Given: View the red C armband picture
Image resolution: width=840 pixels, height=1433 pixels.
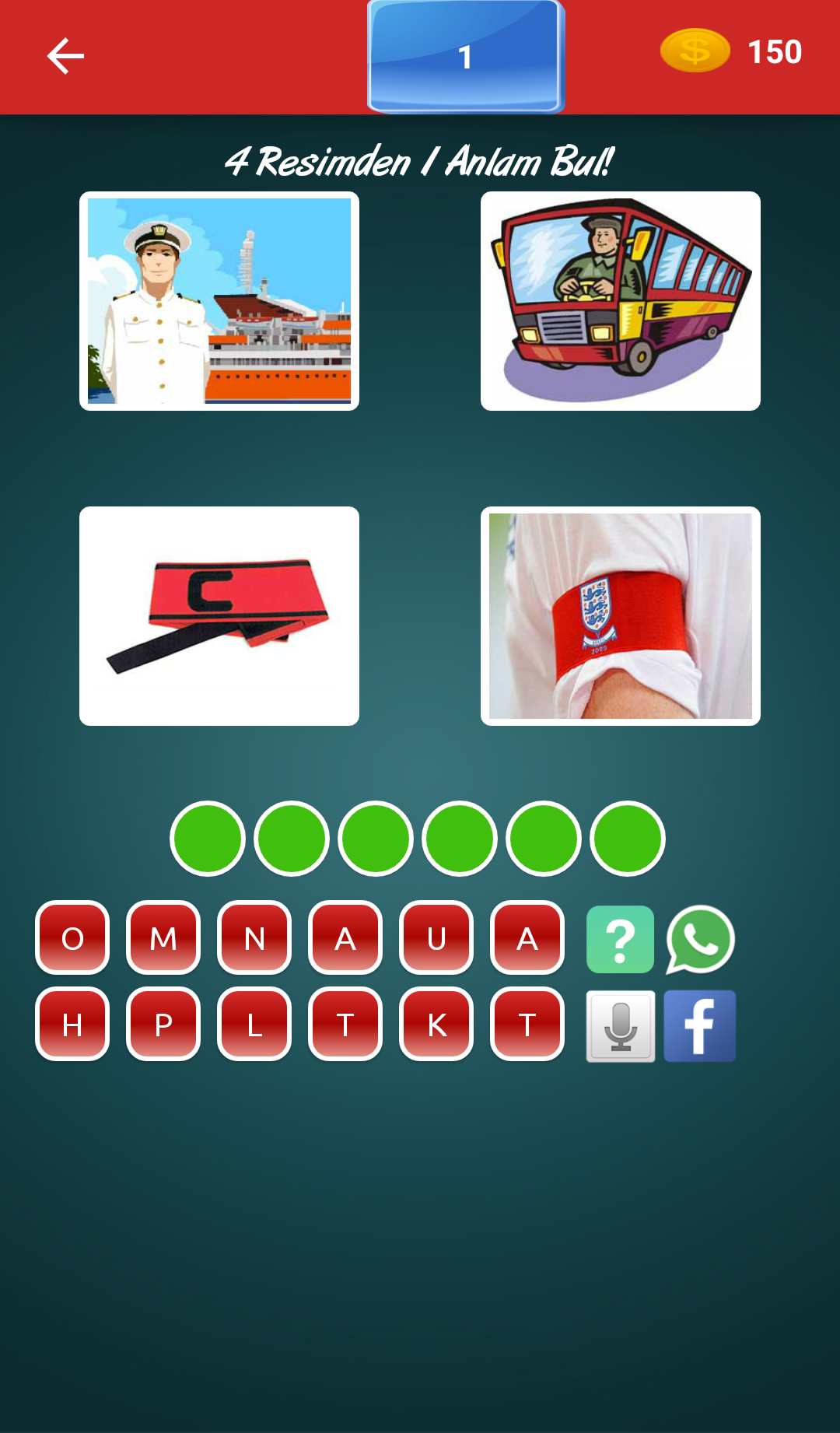Looking at the screenshot, I should [219, 616].
